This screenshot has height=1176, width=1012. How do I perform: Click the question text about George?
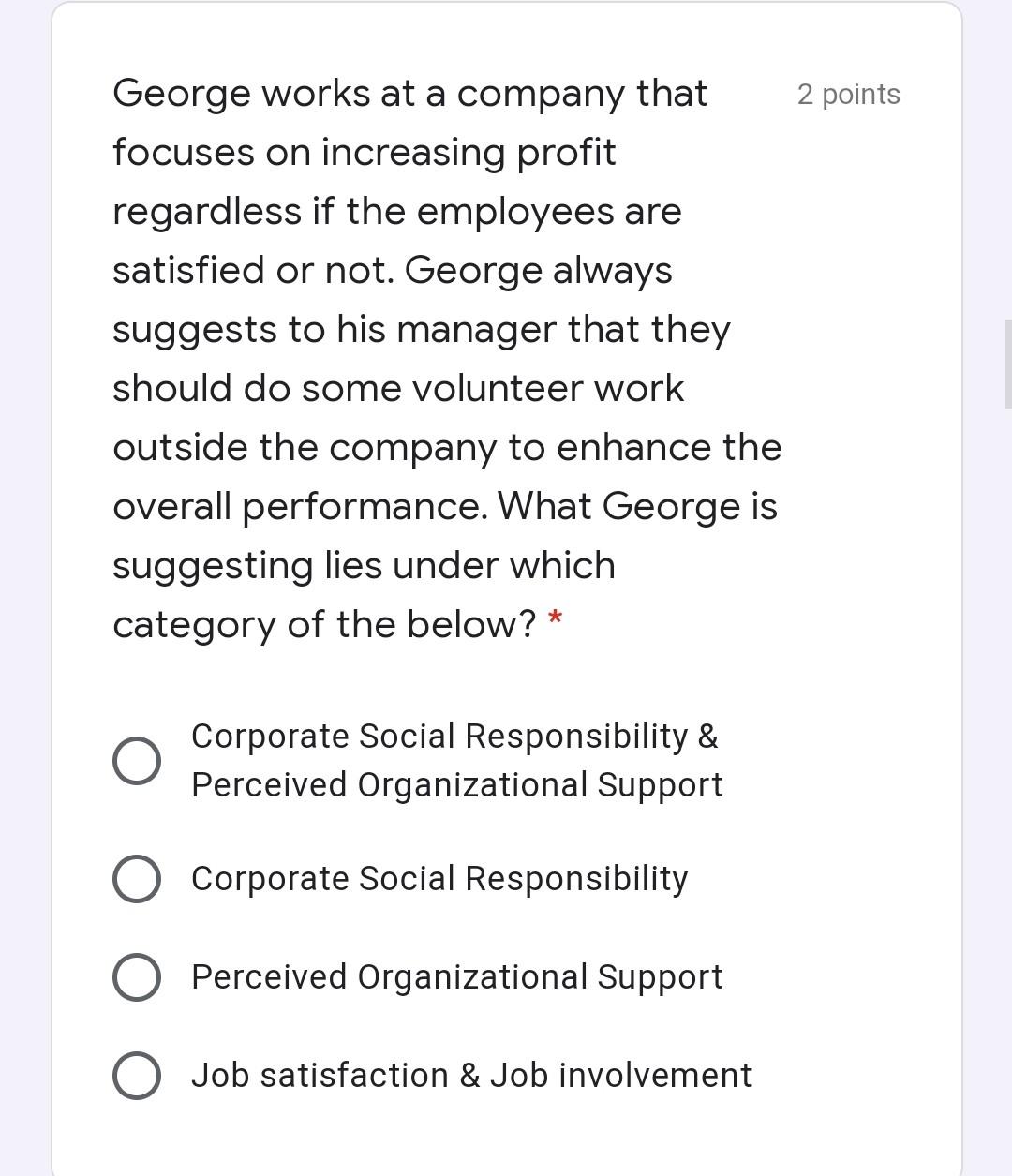[447, 356]
